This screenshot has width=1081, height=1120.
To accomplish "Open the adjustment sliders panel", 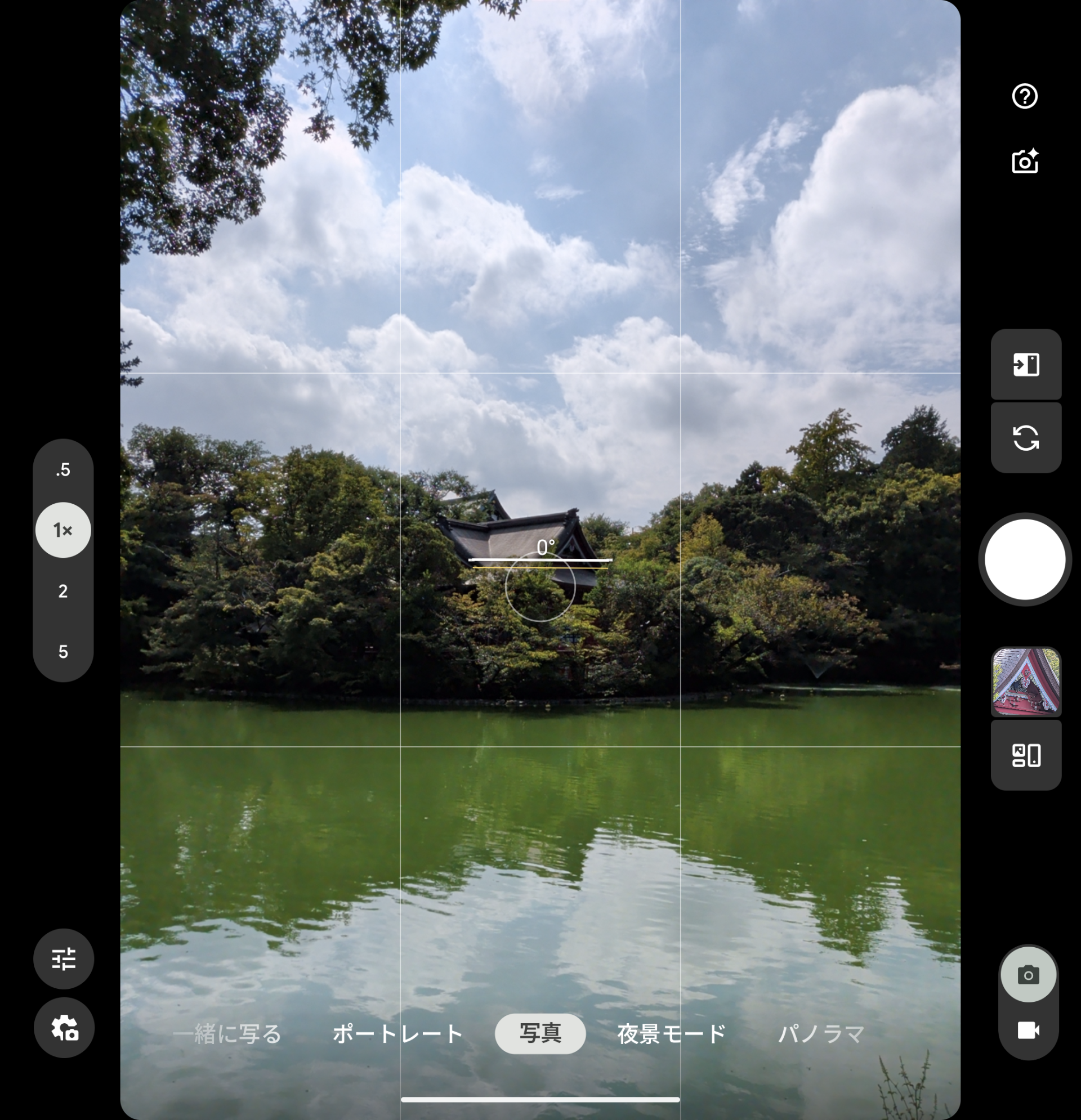I will point(64,959).
